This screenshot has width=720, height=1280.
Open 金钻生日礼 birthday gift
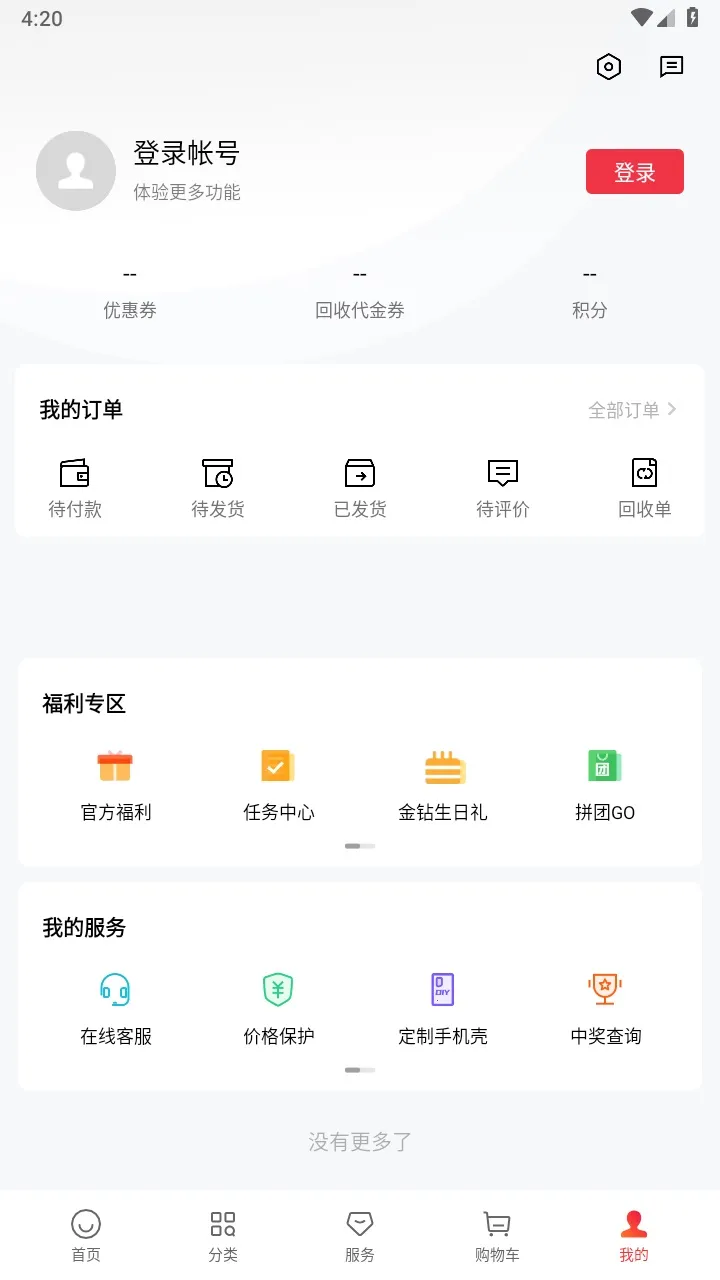coord(443,785)
